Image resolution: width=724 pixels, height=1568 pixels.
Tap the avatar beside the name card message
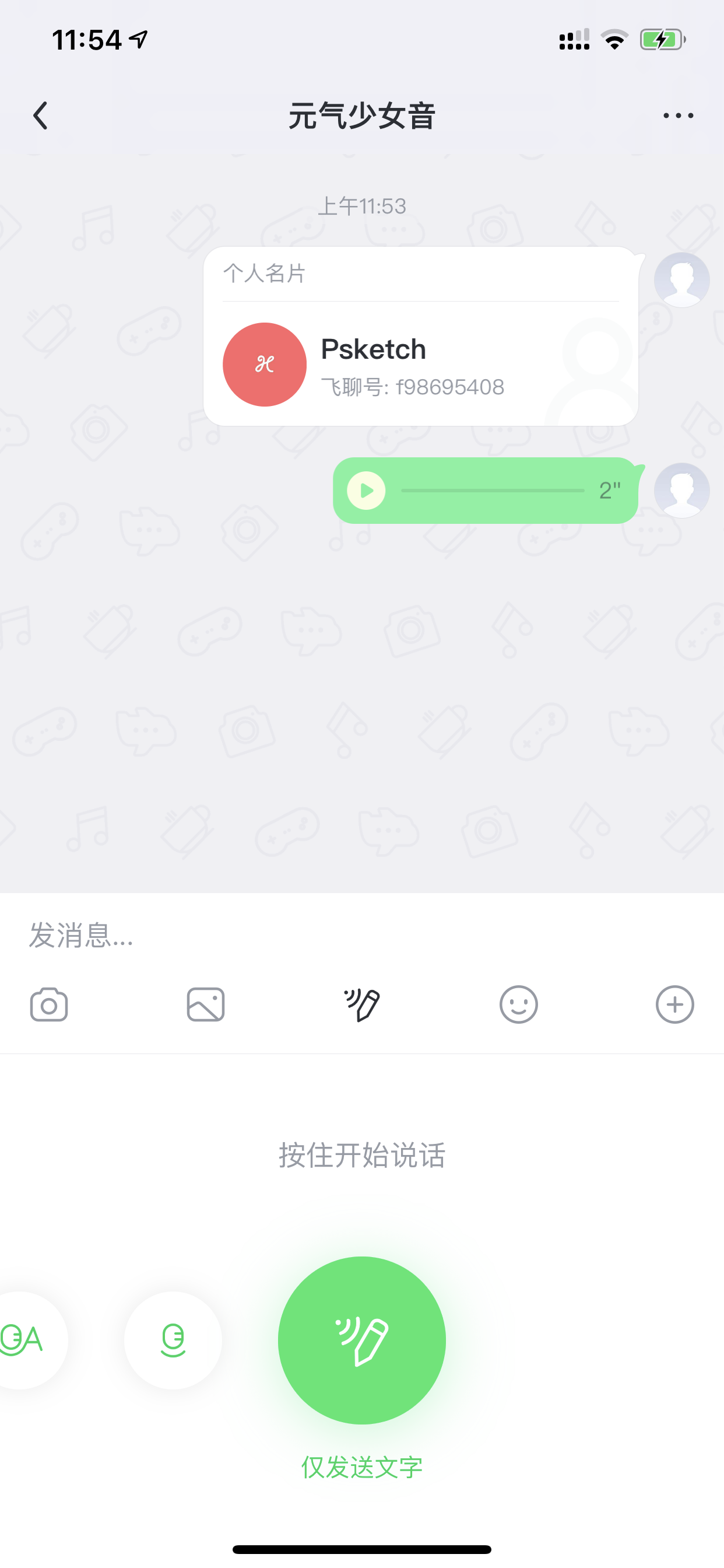[681, 280]
